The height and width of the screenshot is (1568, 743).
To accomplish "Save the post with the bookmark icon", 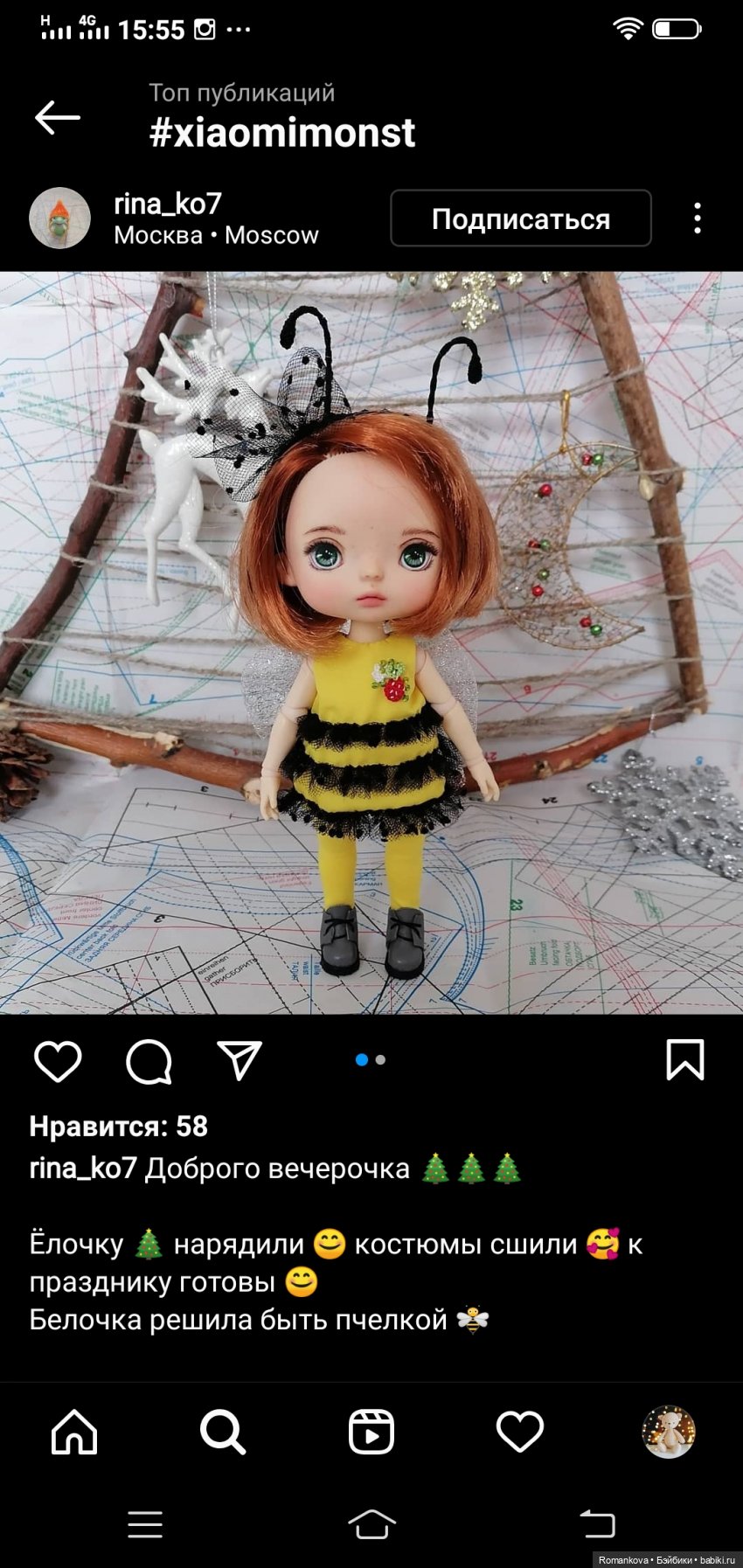I will tap(684, 1060).
